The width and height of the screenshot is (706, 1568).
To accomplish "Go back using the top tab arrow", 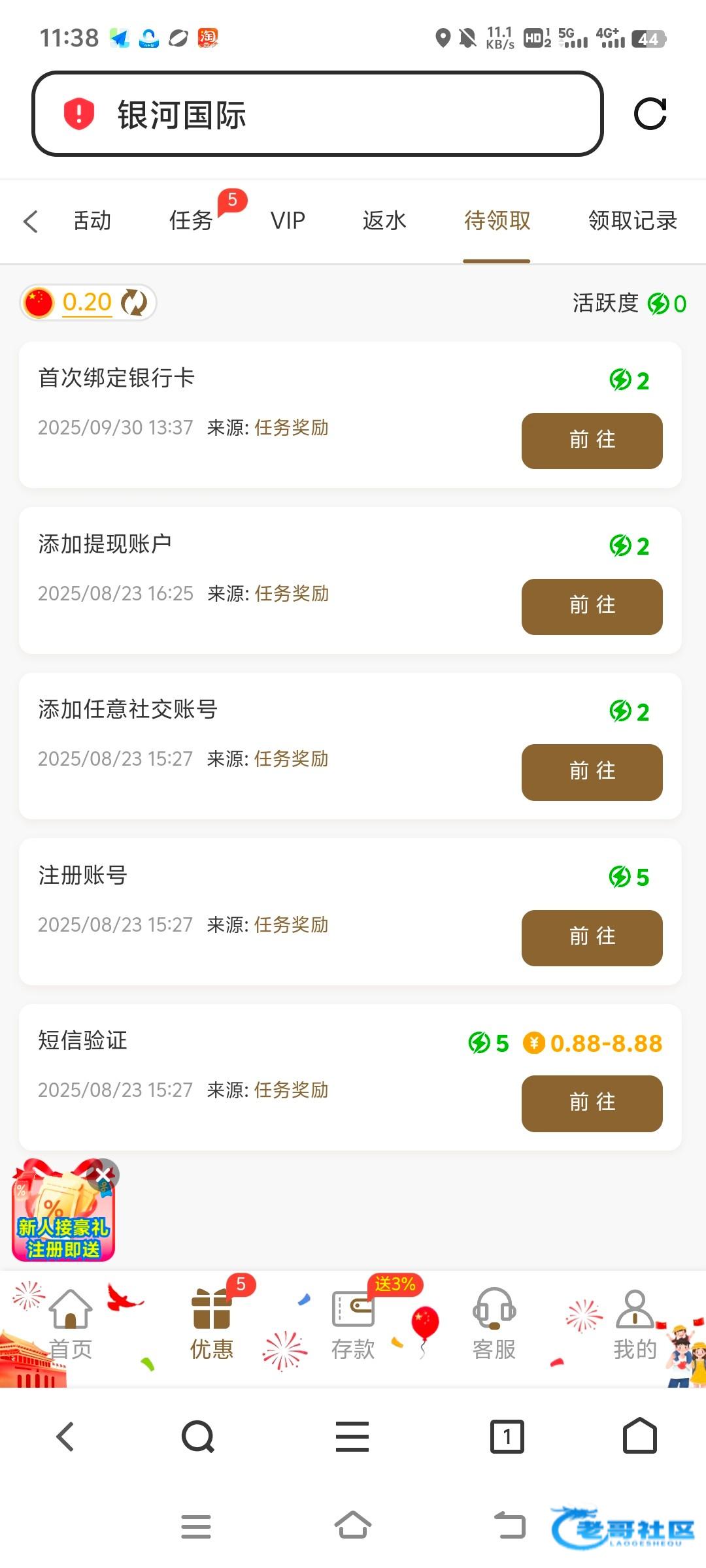I will coord(31,221).
